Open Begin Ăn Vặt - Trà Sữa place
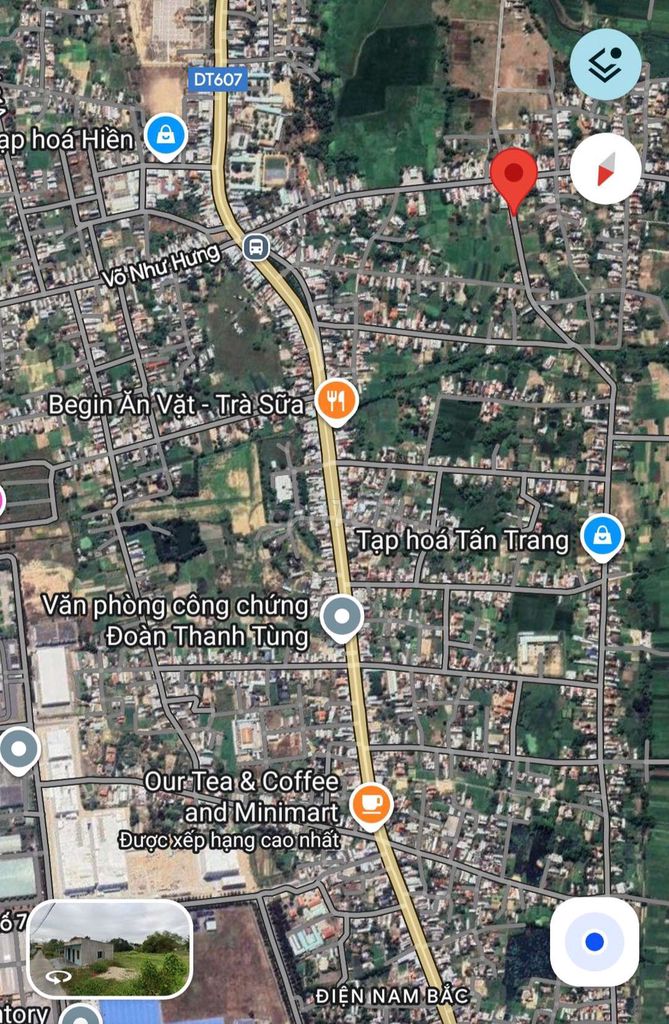This screenshot has height=1024, width=669. pyautogui.click(x=337, y=401)
